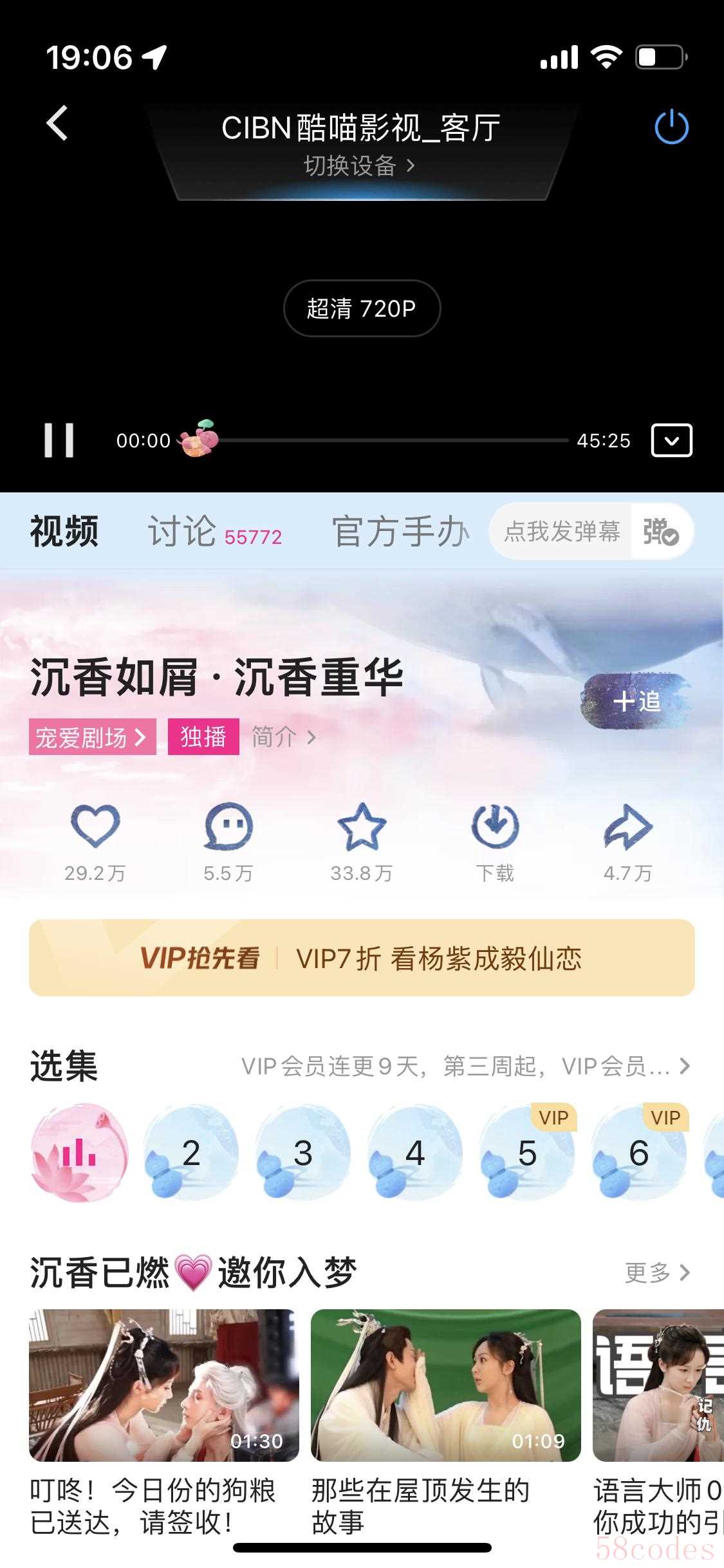This screenshot has width=724, height=1568.
Task: Pause the casting playback
Action: click(x=59, y=440)
